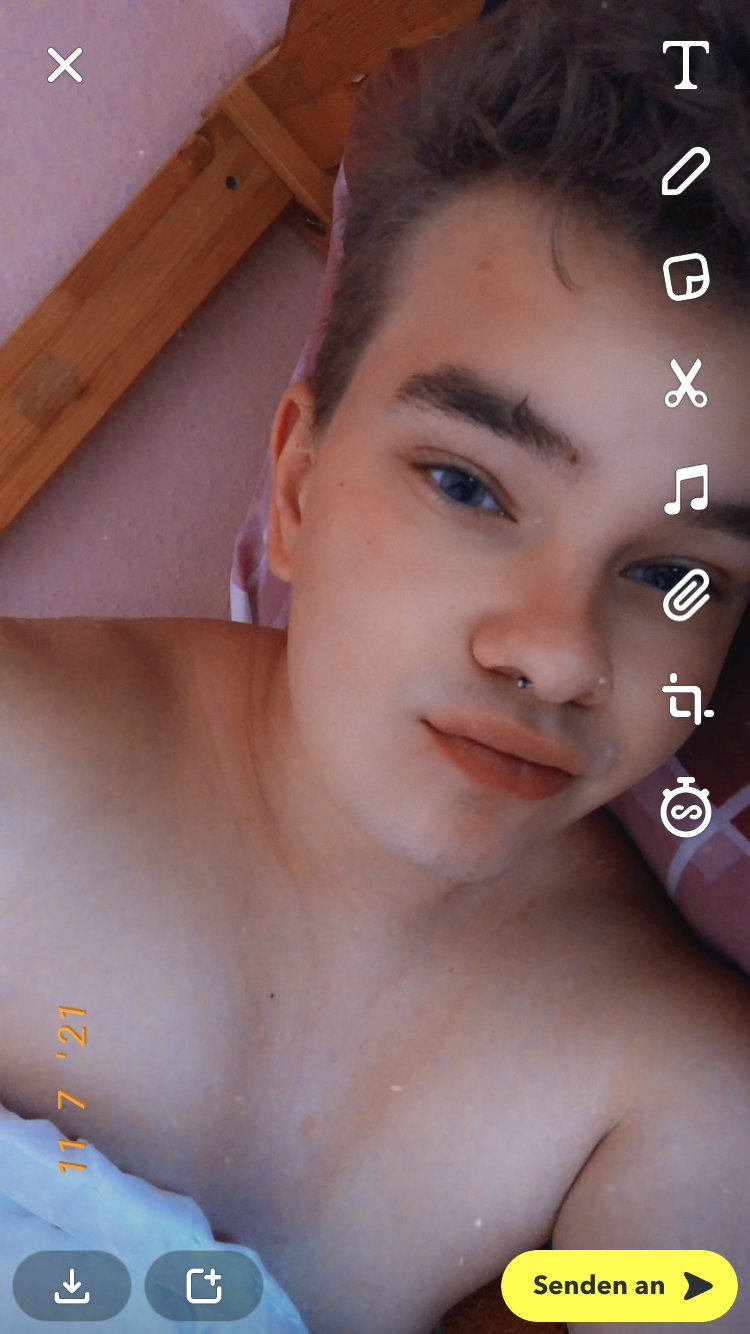Attach a link with the paperclip
Image resolution: width=750 pixels, height=1334 pixels.
coord(686,596)
